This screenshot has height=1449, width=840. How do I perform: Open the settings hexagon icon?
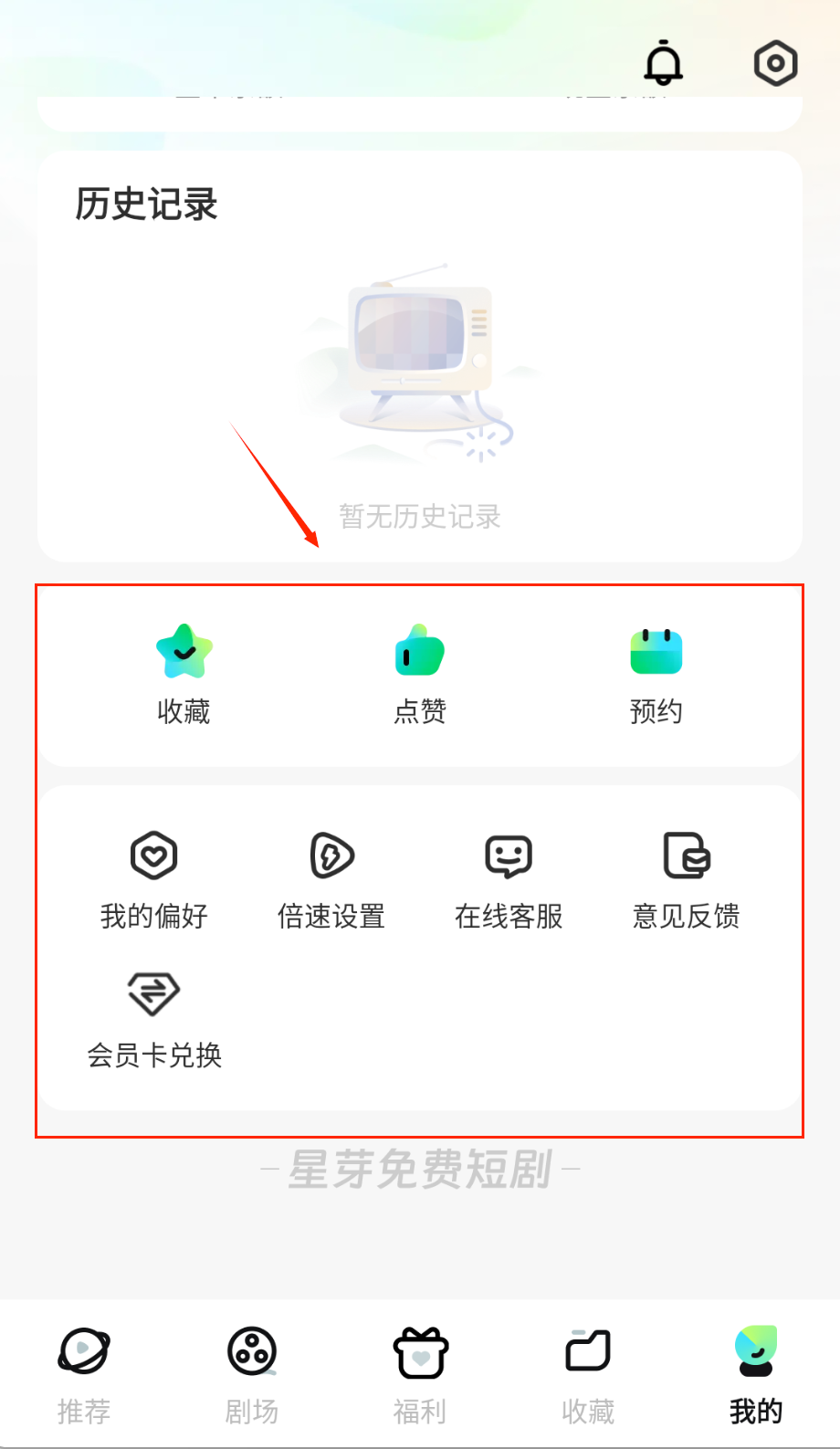(775, 63)
